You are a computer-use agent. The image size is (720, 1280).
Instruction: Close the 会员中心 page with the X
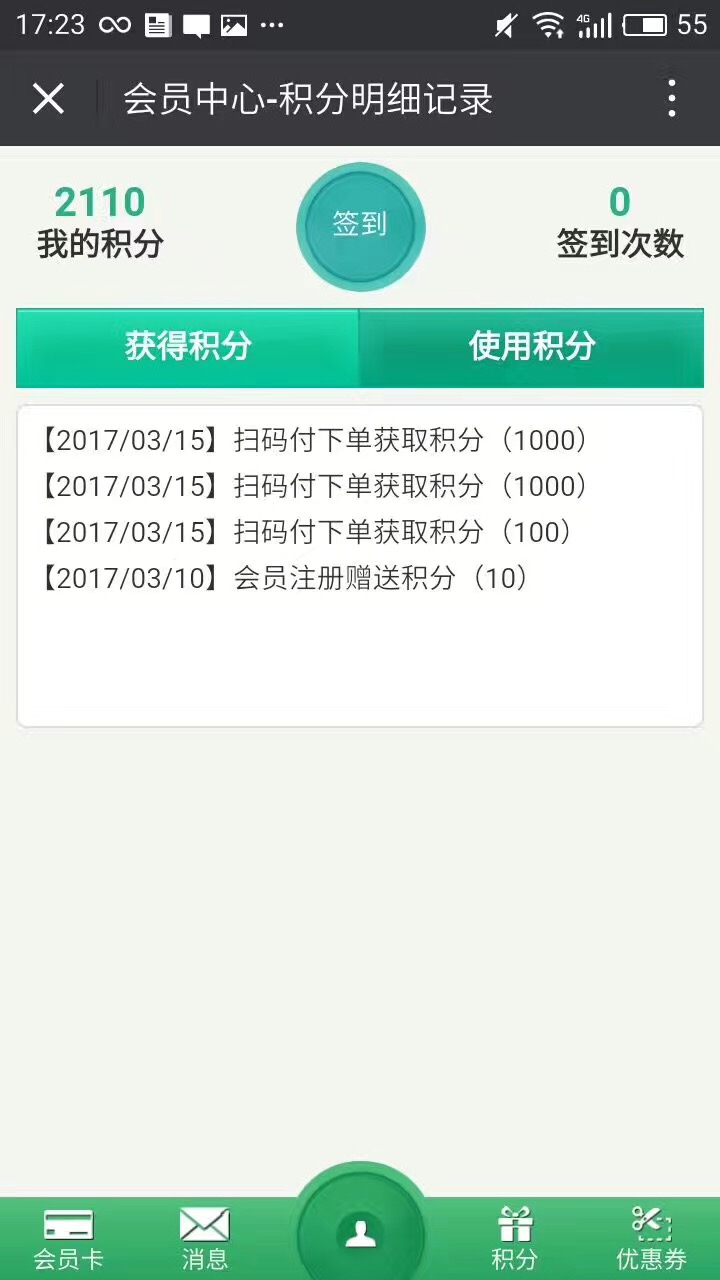tap(48, 99)
